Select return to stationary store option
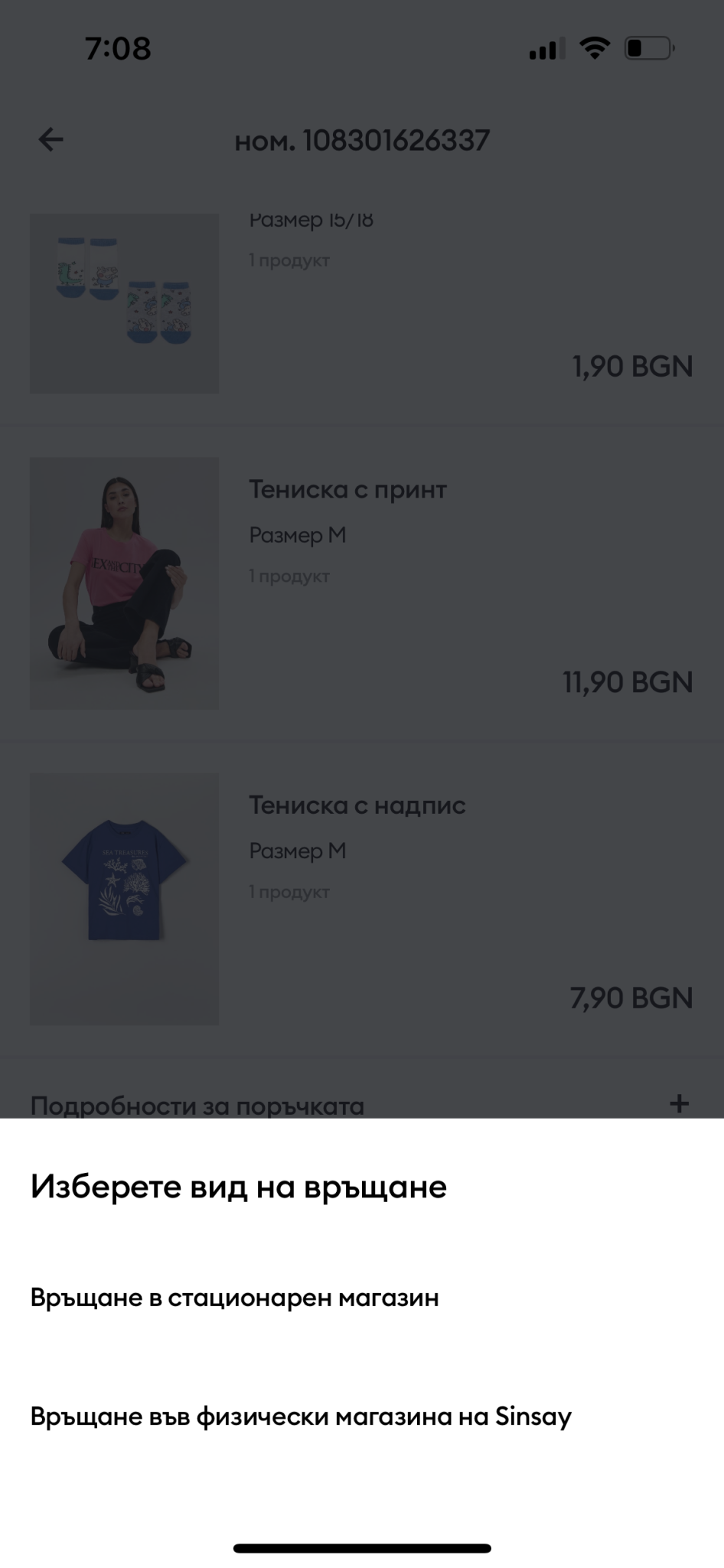 234,1298
